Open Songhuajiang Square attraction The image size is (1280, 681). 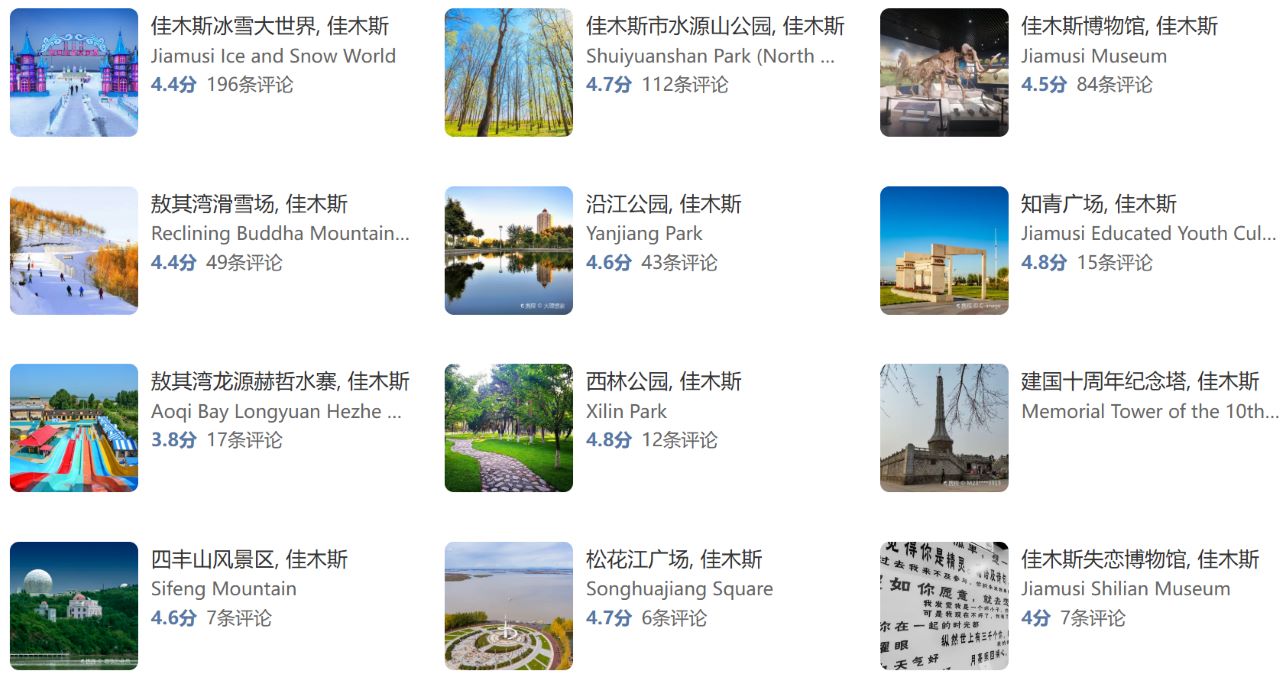pyautogui.click(x=673, y=560)
